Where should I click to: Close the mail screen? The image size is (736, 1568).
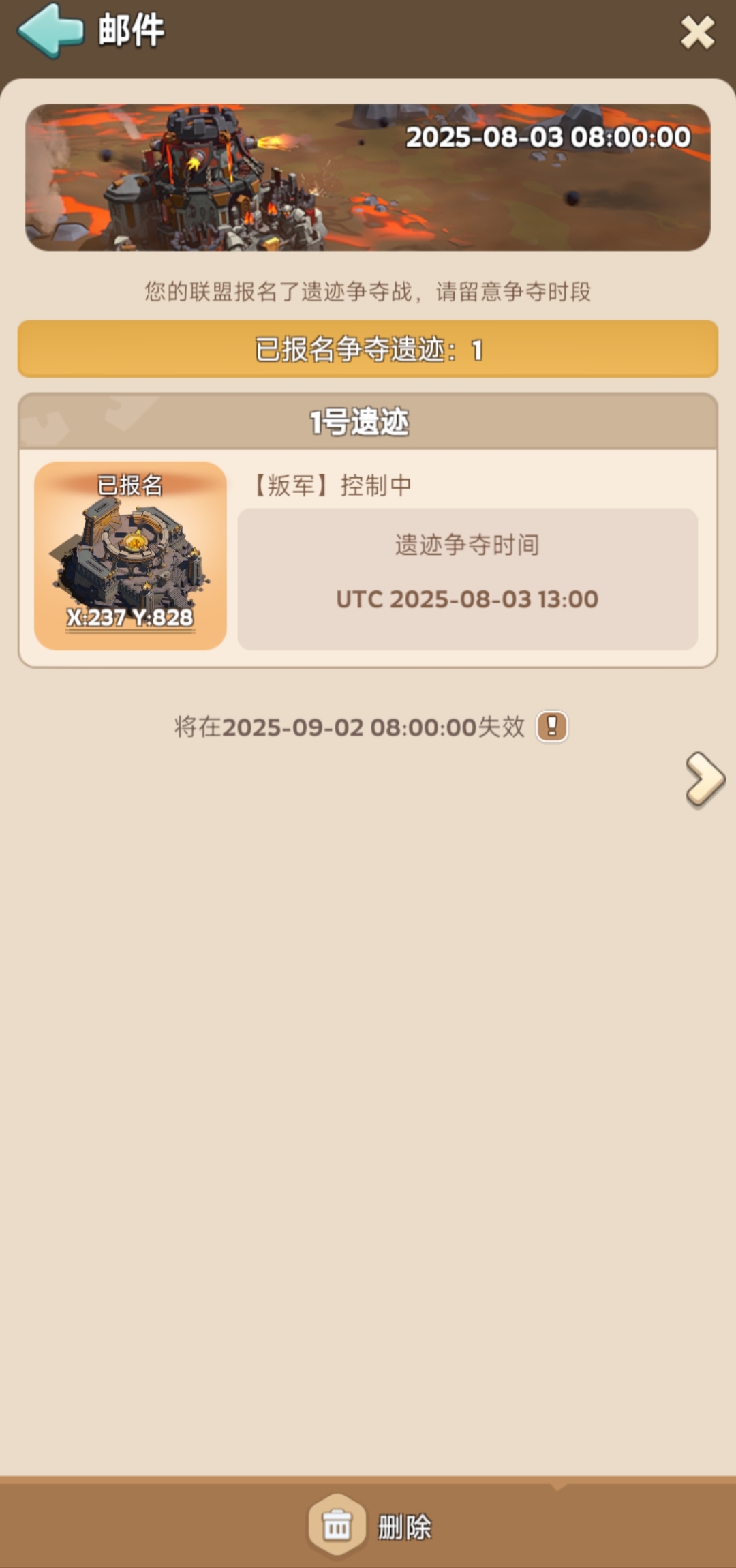tap(697, 33)
